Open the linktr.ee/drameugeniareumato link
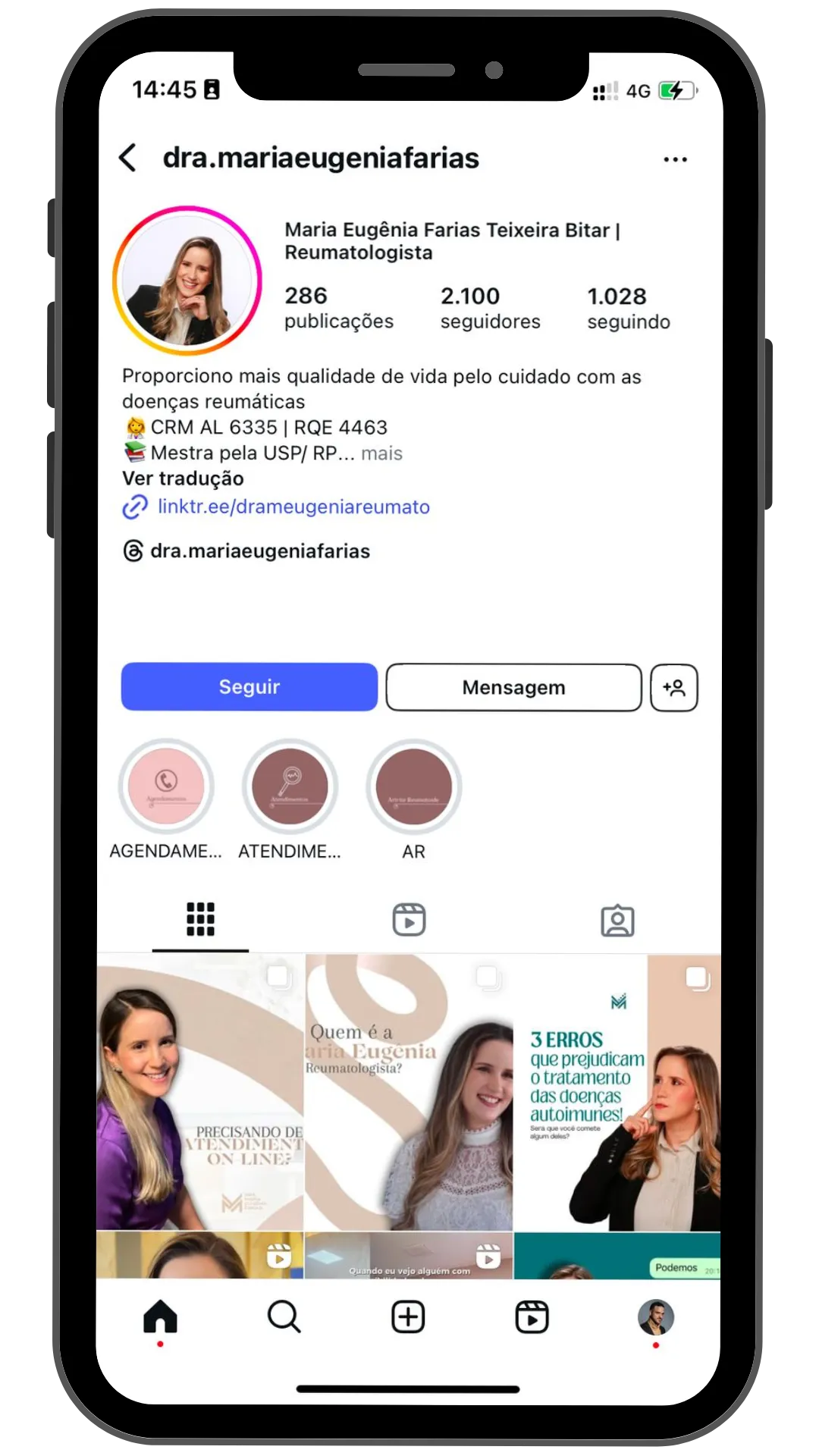Image resolution: width=819 pixels, height=1456 pixels. (293, 507)
